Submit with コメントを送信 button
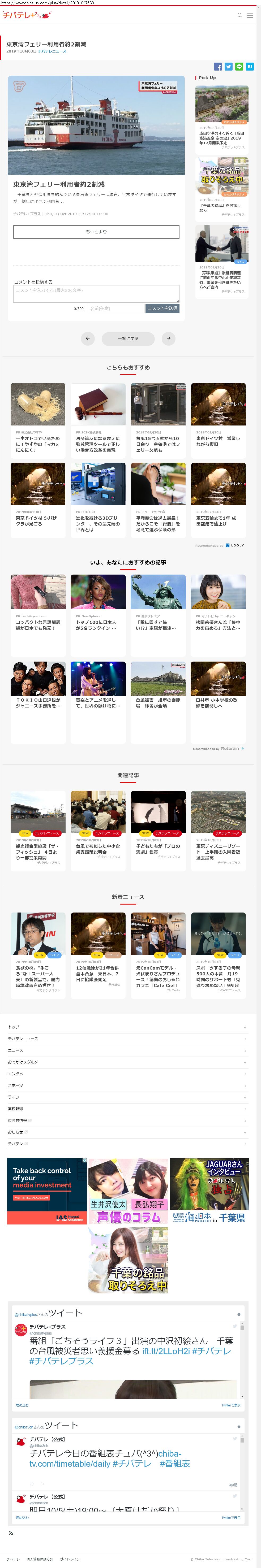 [x=162, y=309]
